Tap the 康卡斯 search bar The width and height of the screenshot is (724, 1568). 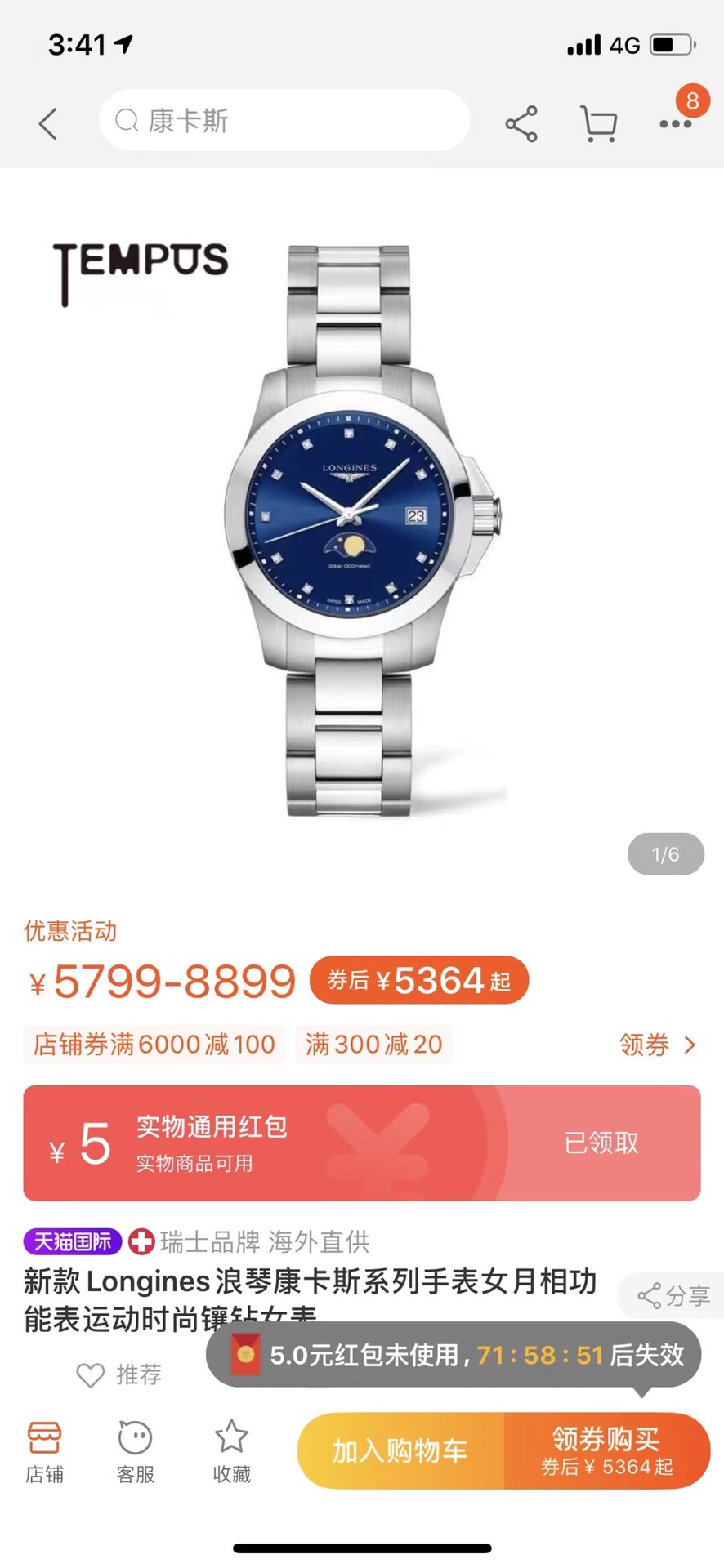pyautogui.click(x=284, y=120)
